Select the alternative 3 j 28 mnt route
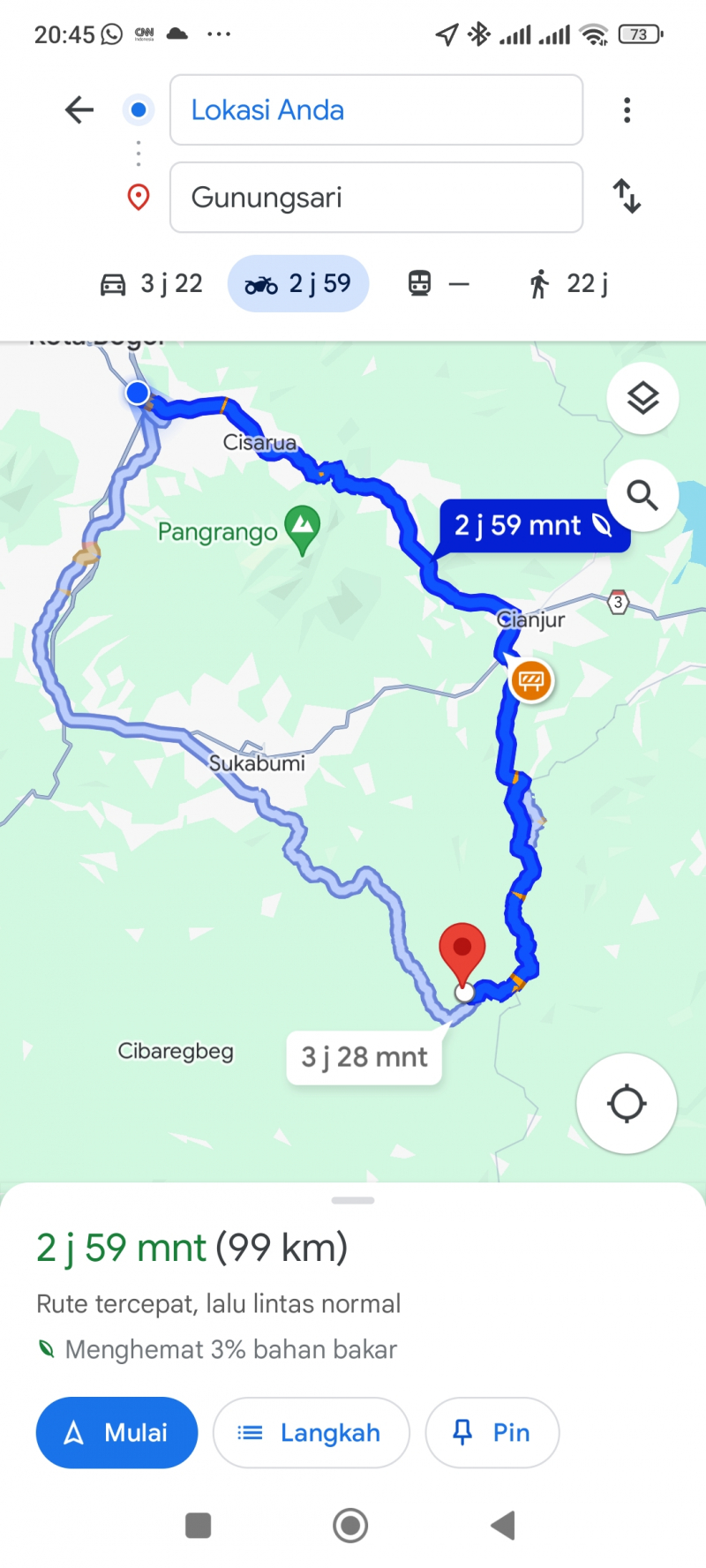Screen dimensions: 706x1568 tap(364, 1057)
